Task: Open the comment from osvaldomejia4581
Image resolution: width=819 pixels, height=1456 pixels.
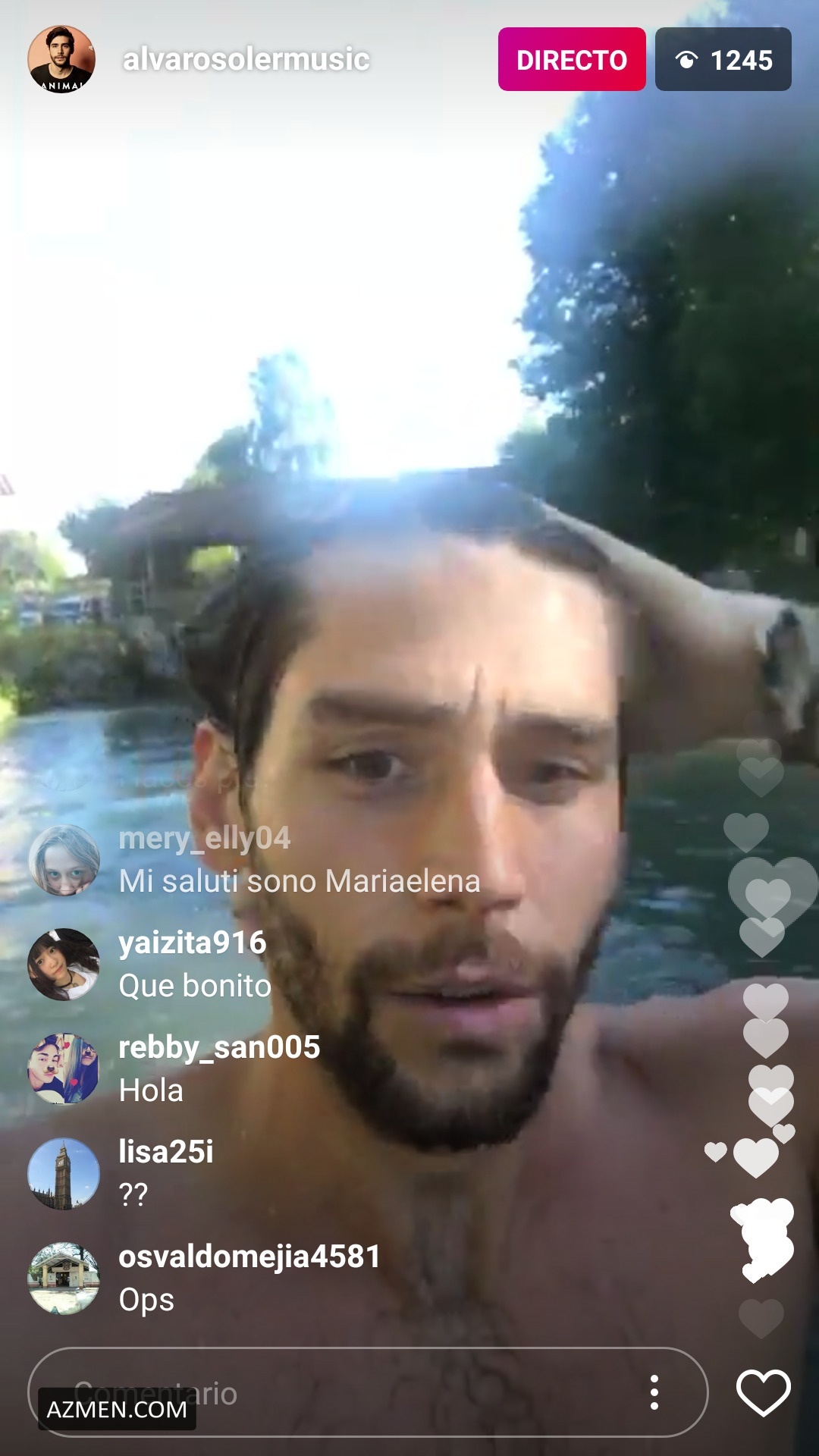Action: click(x=249, y=1279)
